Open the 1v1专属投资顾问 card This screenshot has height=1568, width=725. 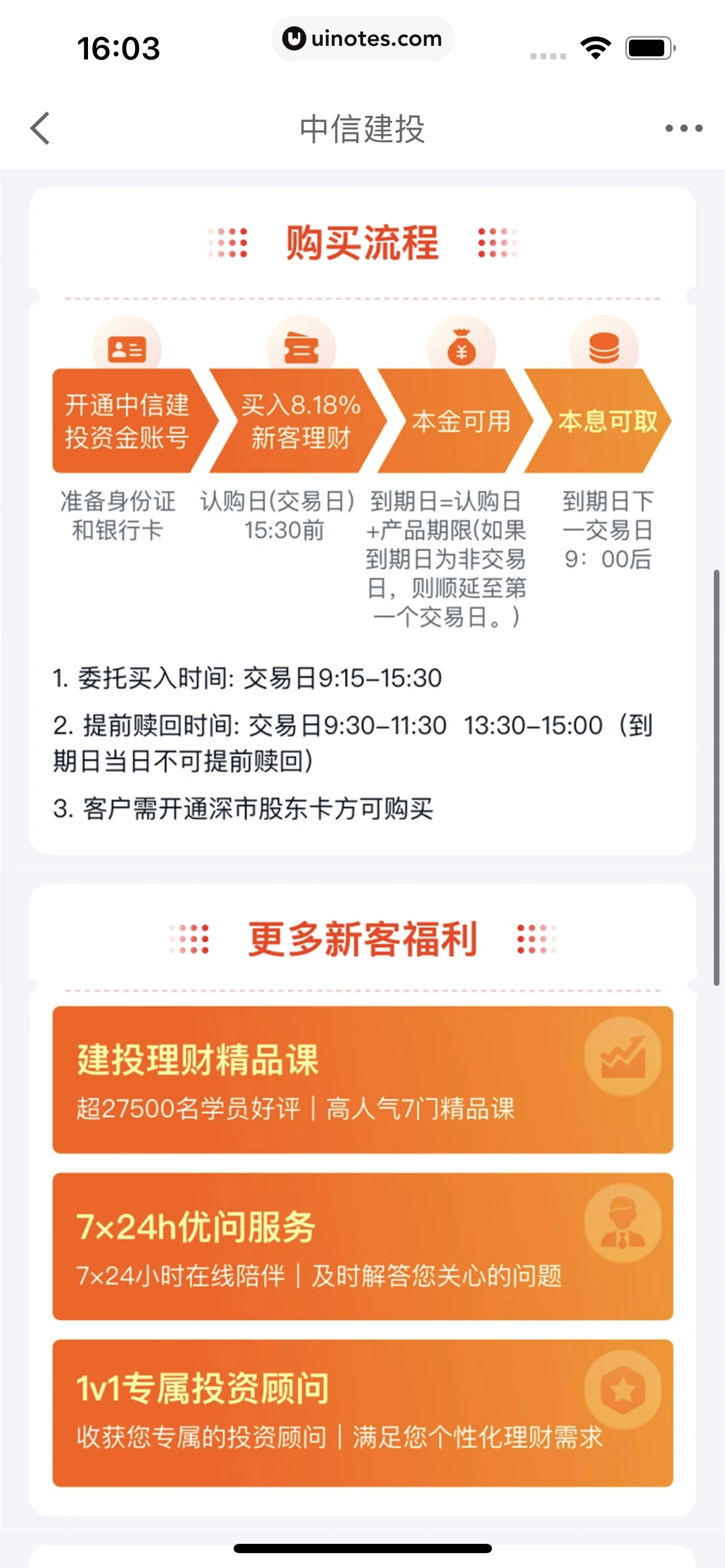point(362,1413)
